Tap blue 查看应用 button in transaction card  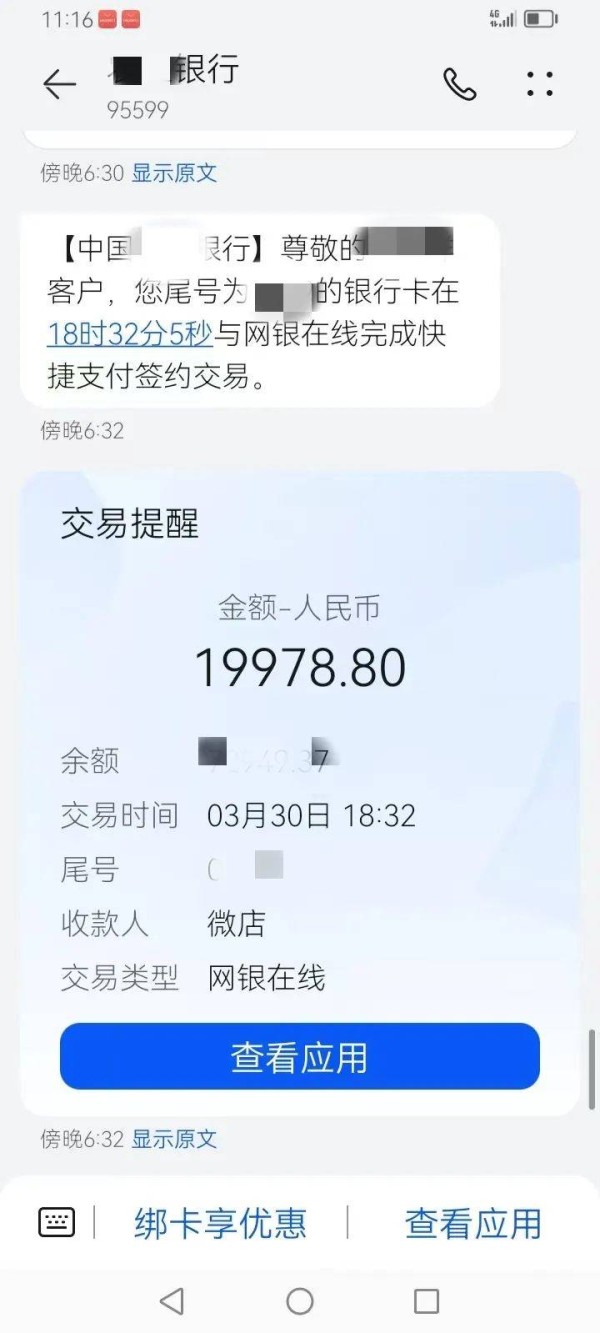(x=300, y=1057)
